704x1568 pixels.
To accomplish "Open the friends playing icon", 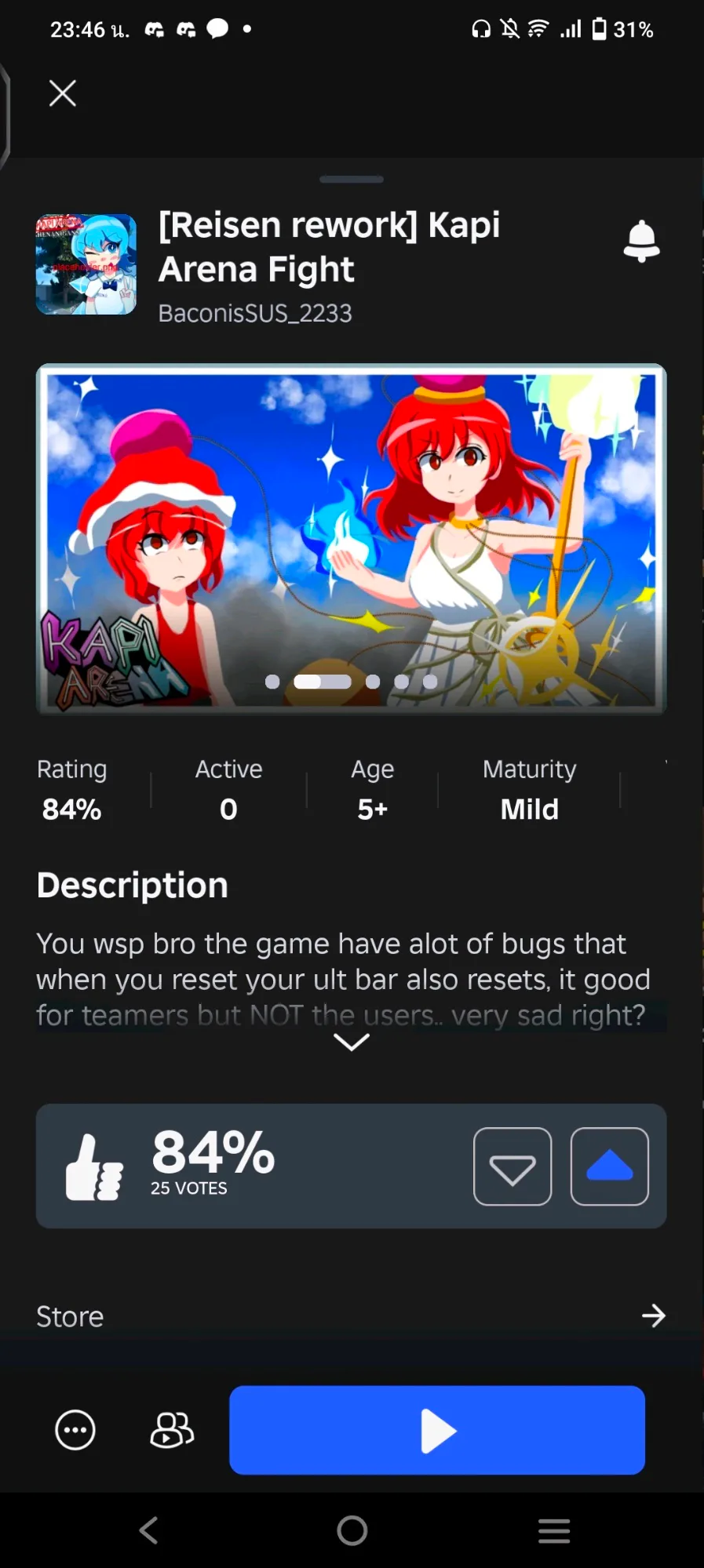I will click(x=172, y=1430).
